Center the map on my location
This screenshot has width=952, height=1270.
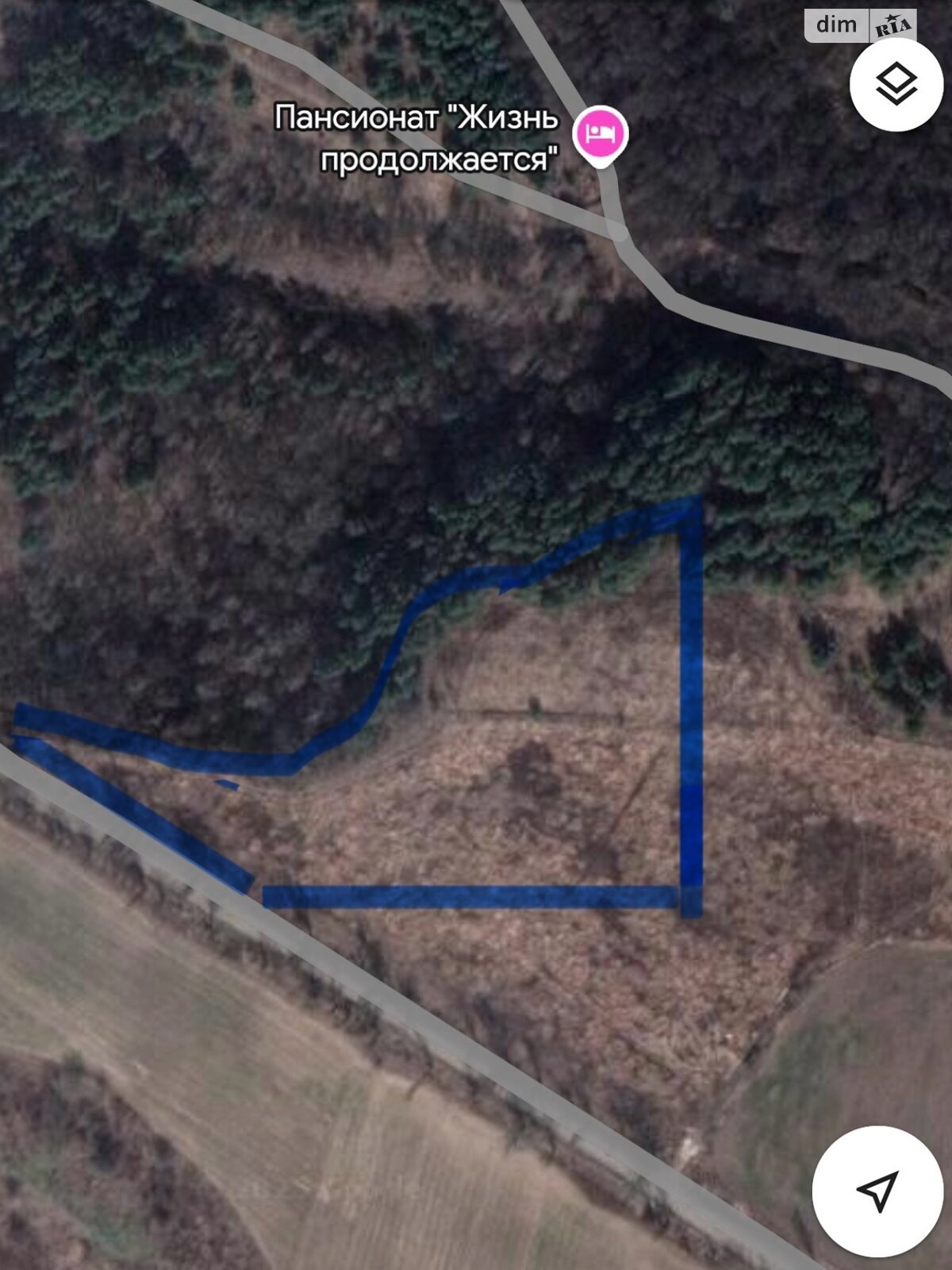(x=877, y=1190)
